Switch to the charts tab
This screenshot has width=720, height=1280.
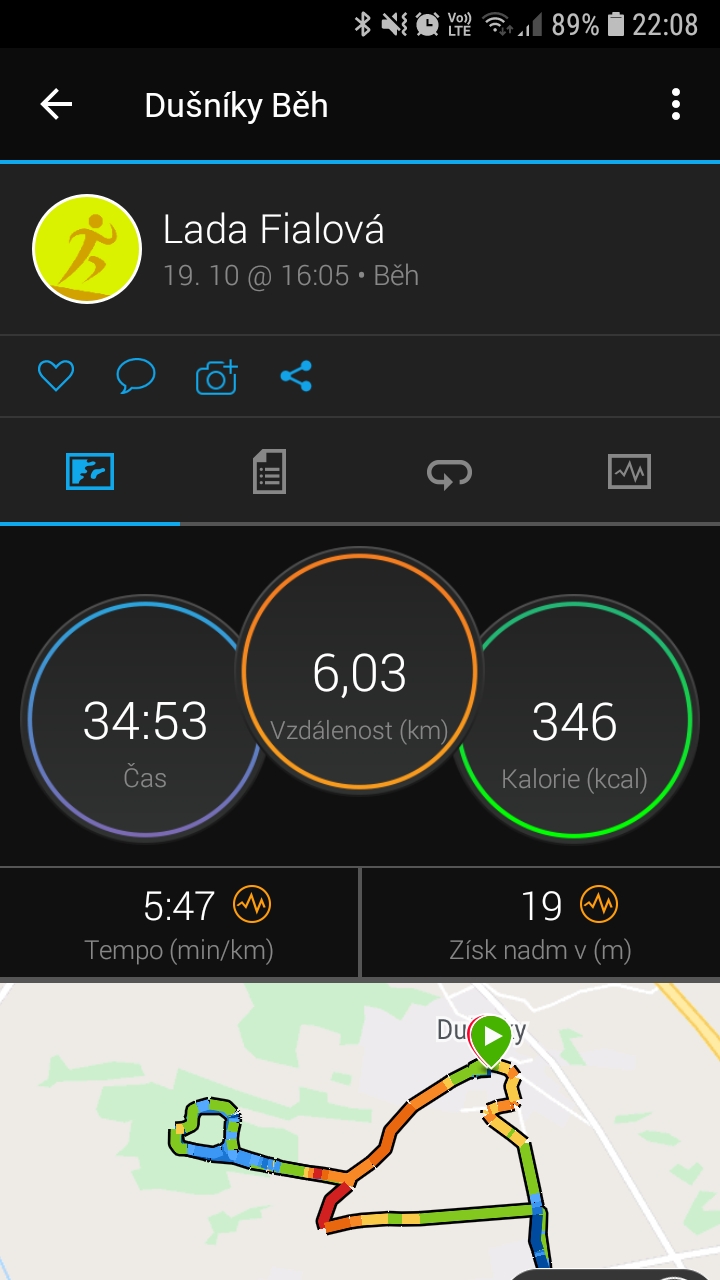pyautogui.click(x=629, y=471)
